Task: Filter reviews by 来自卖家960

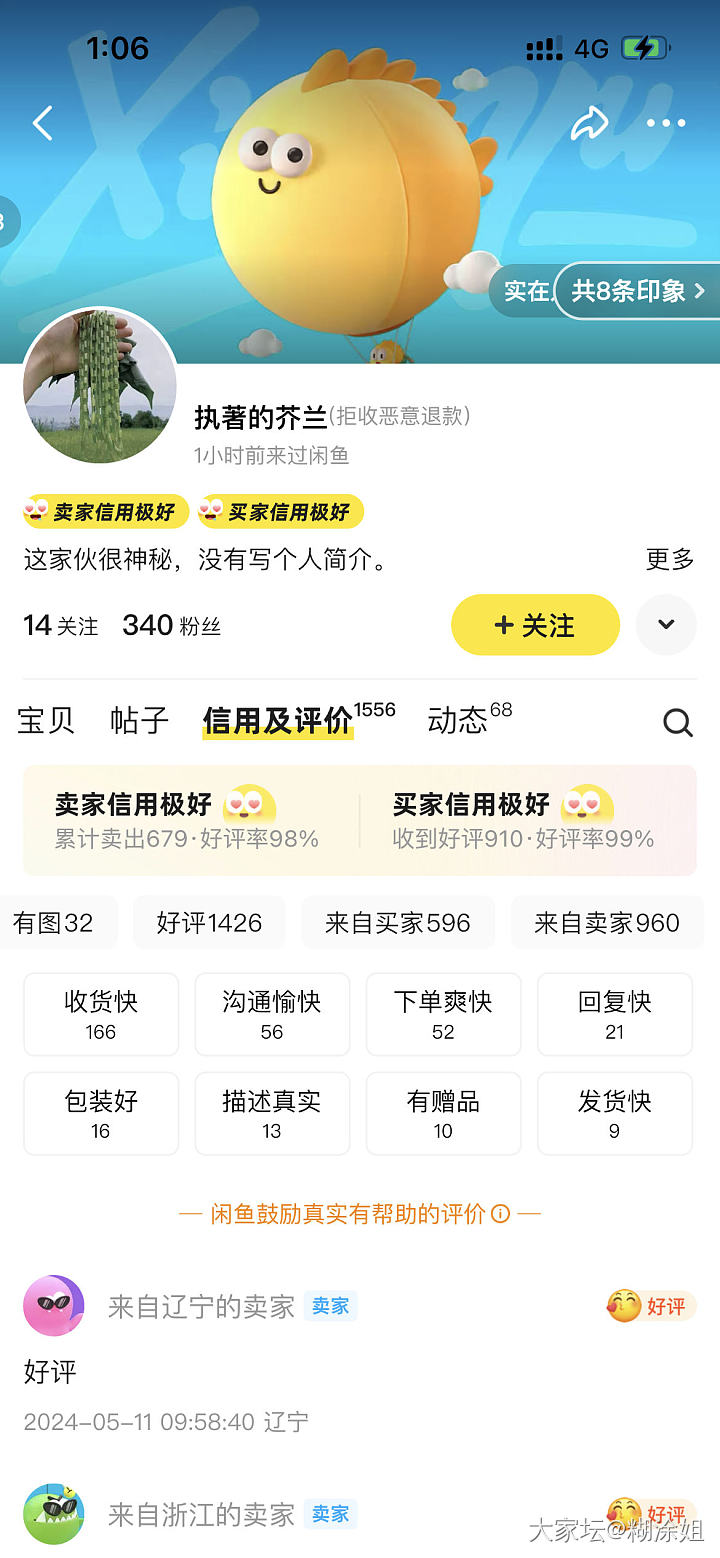Action: click(606, 922)
